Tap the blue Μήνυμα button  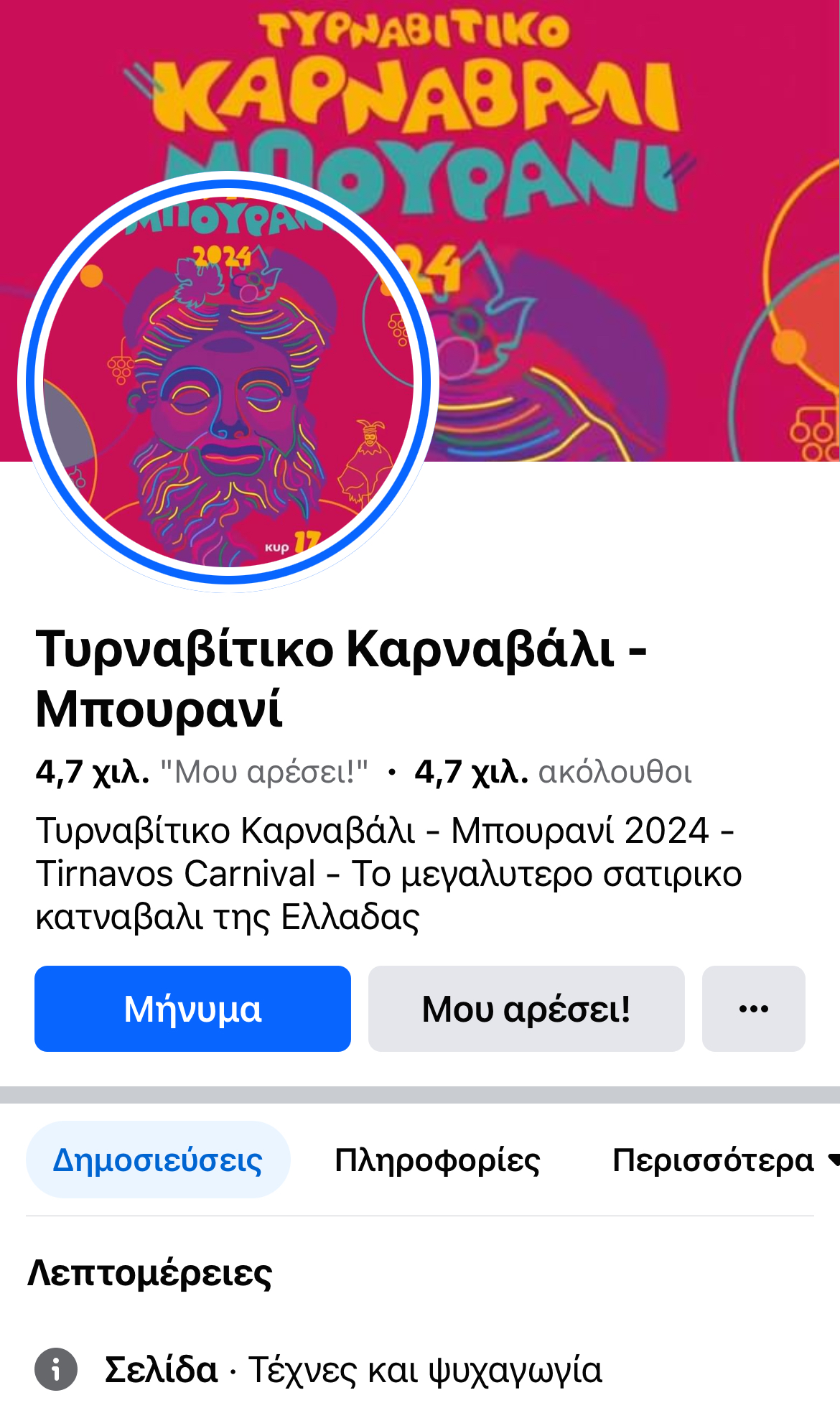tap(192, 1008)
